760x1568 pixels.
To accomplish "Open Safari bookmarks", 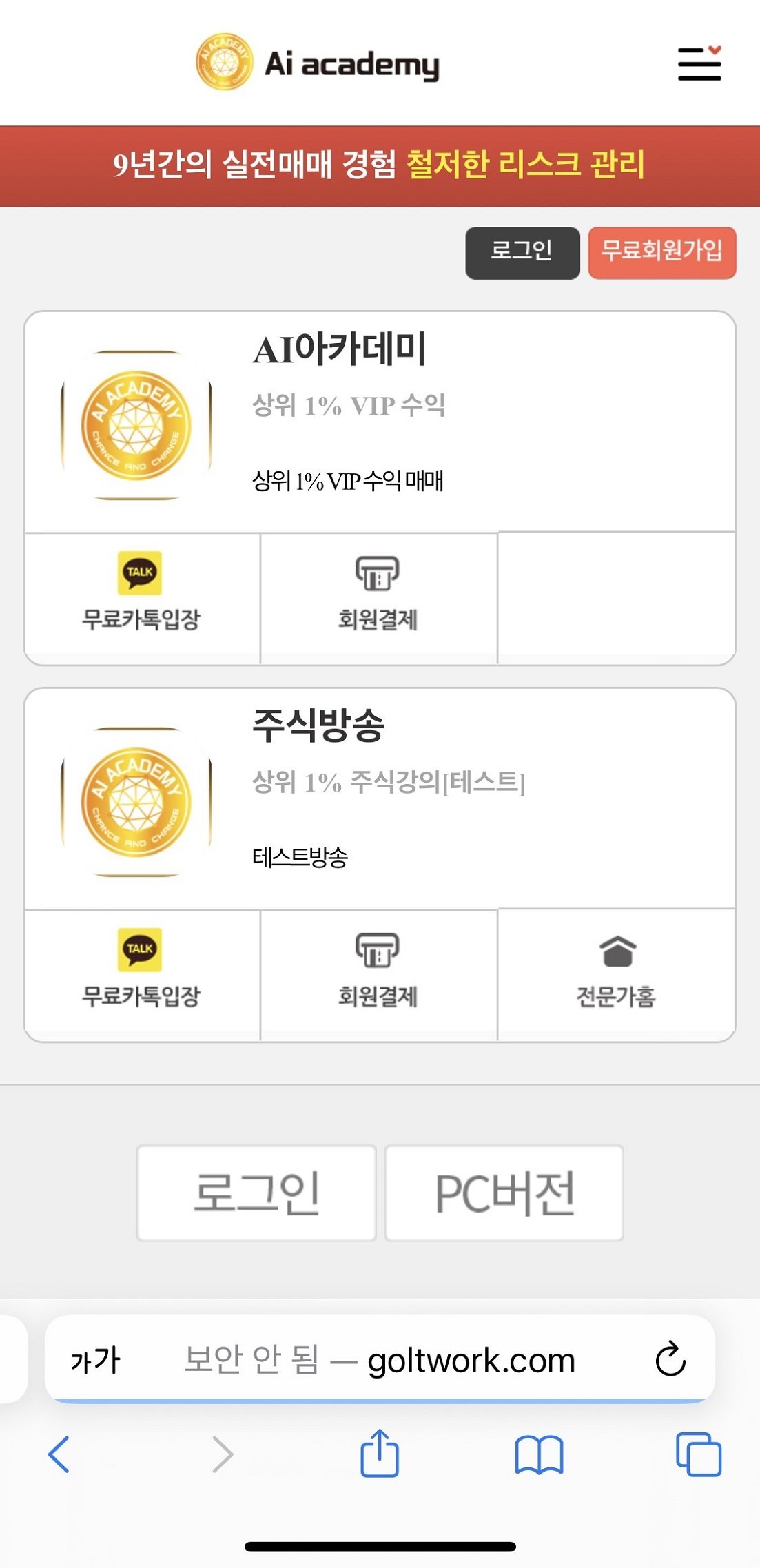I will 539,1454.
